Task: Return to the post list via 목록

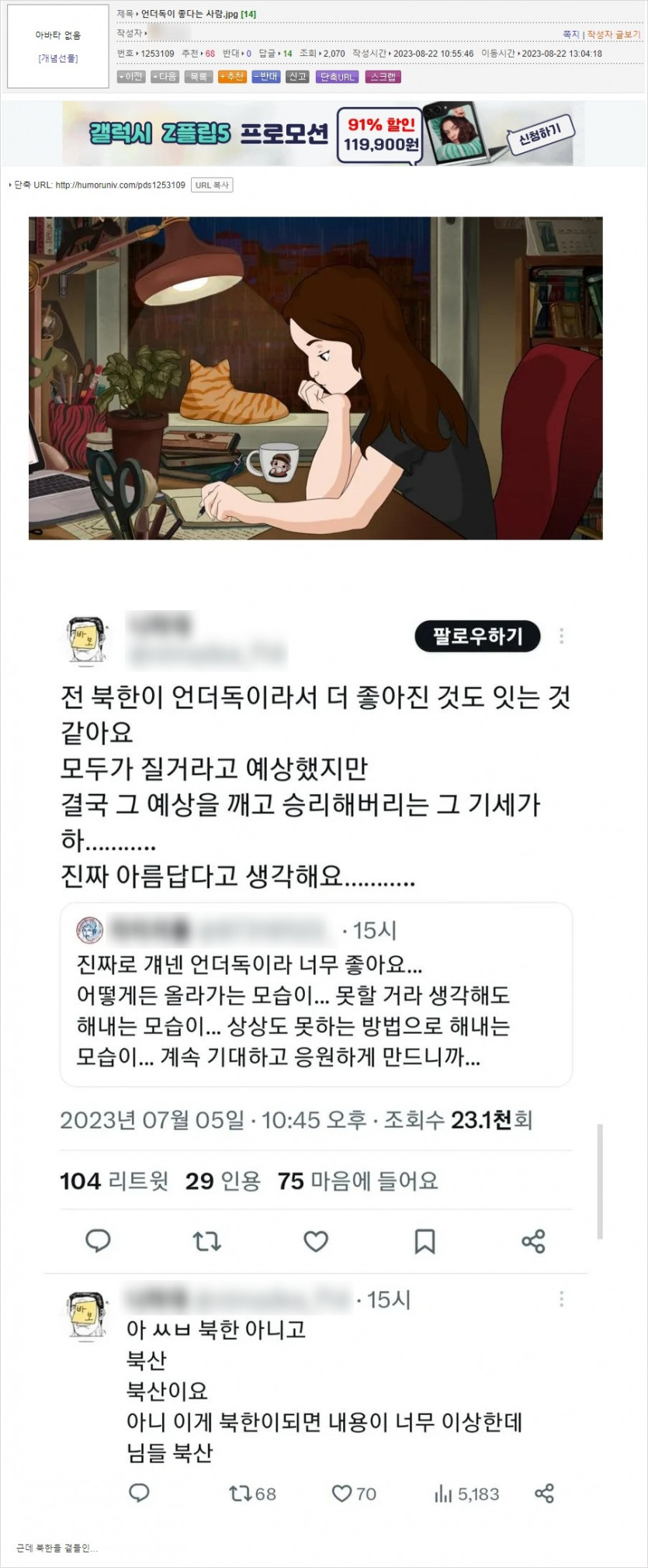Action: click(199, 77)
